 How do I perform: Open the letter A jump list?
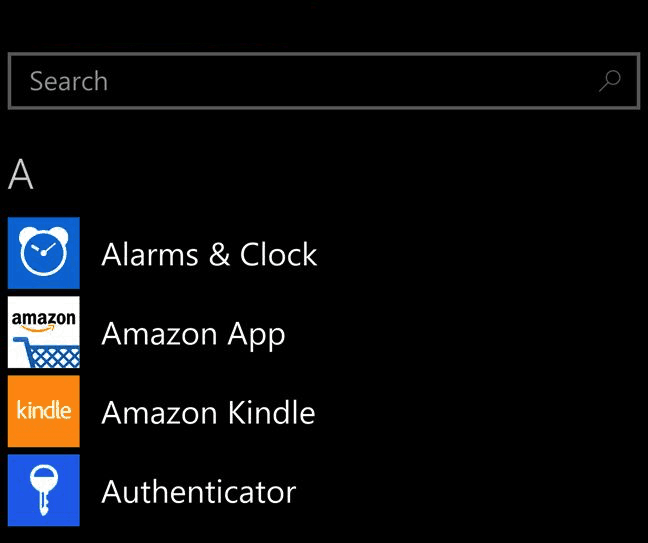click(21, 174)
